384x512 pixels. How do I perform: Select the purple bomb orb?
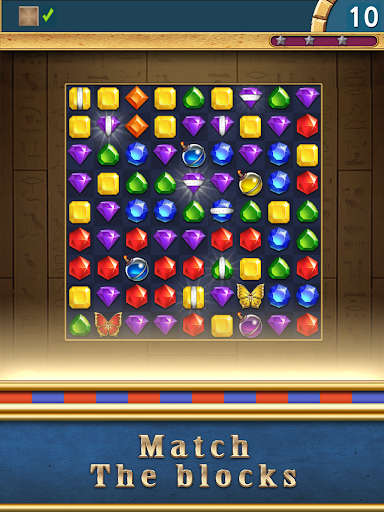pos(250,325)
